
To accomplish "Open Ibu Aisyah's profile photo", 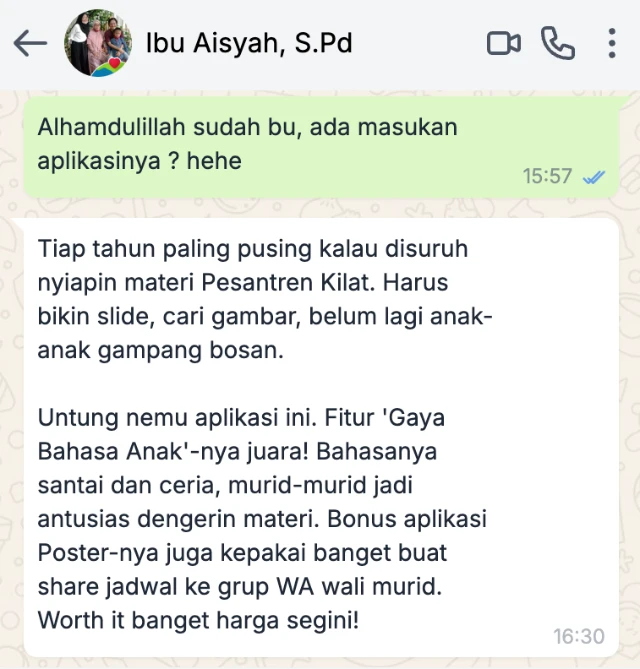I will click(x=99, y=43).
